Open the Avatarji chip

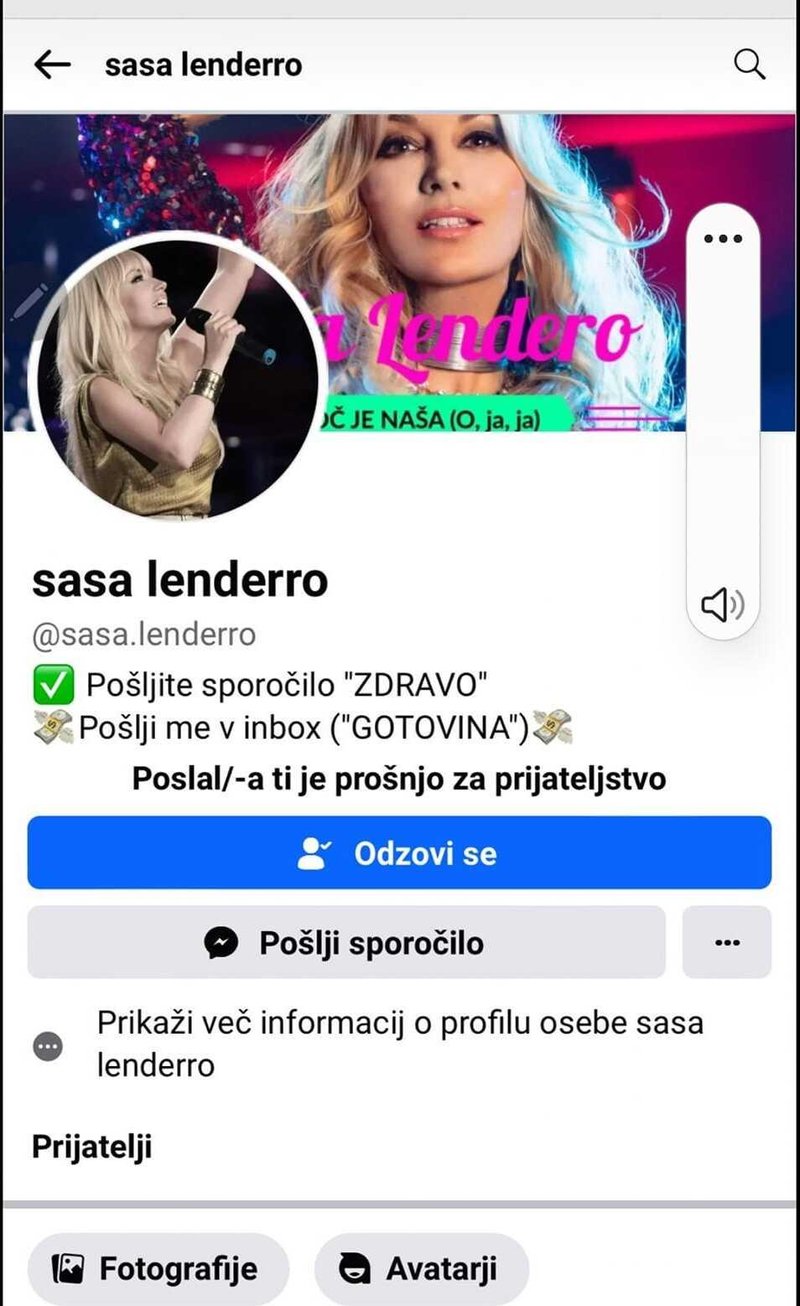pyautogui.click(x=421, y=1269)
